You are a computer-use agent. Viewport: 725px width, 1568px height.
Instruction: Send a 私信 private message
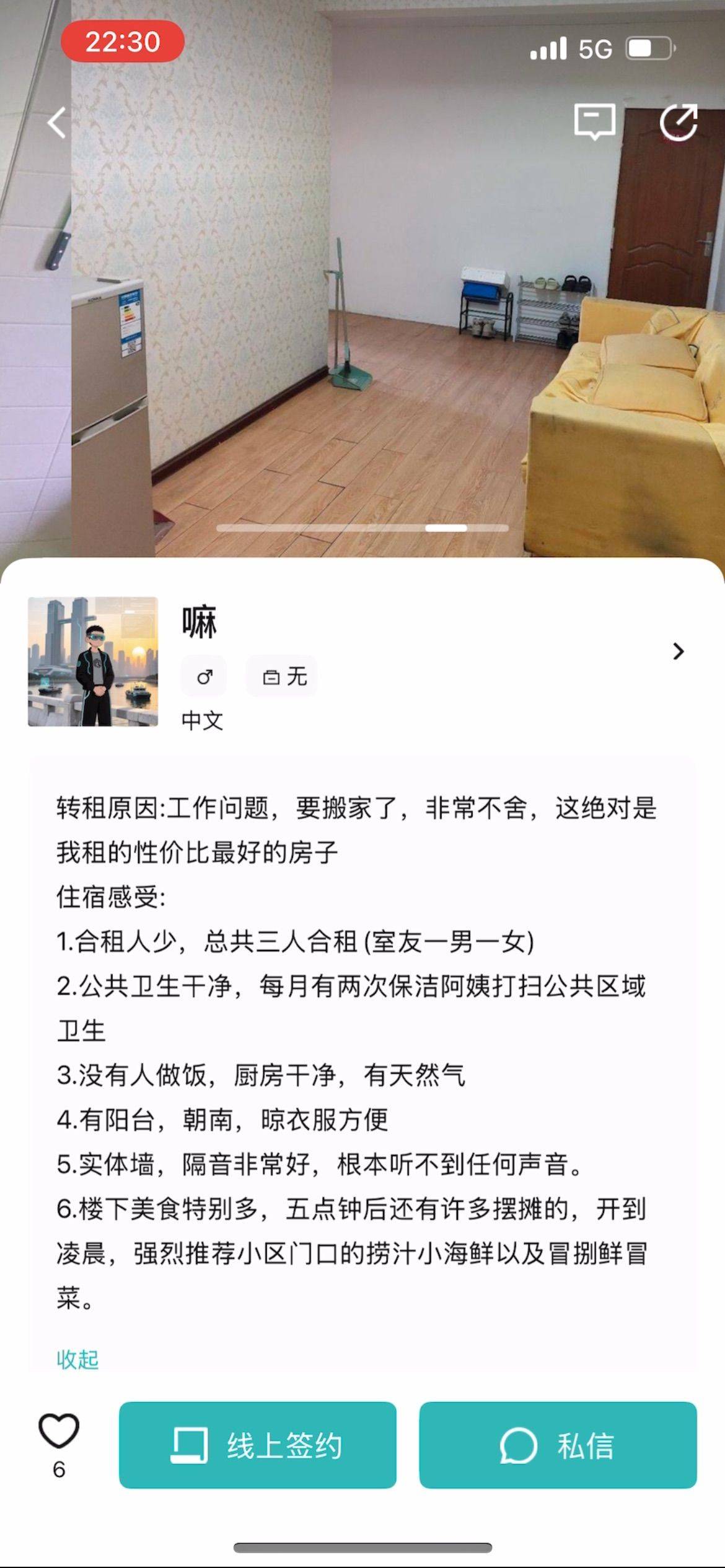coord(558,1445)
